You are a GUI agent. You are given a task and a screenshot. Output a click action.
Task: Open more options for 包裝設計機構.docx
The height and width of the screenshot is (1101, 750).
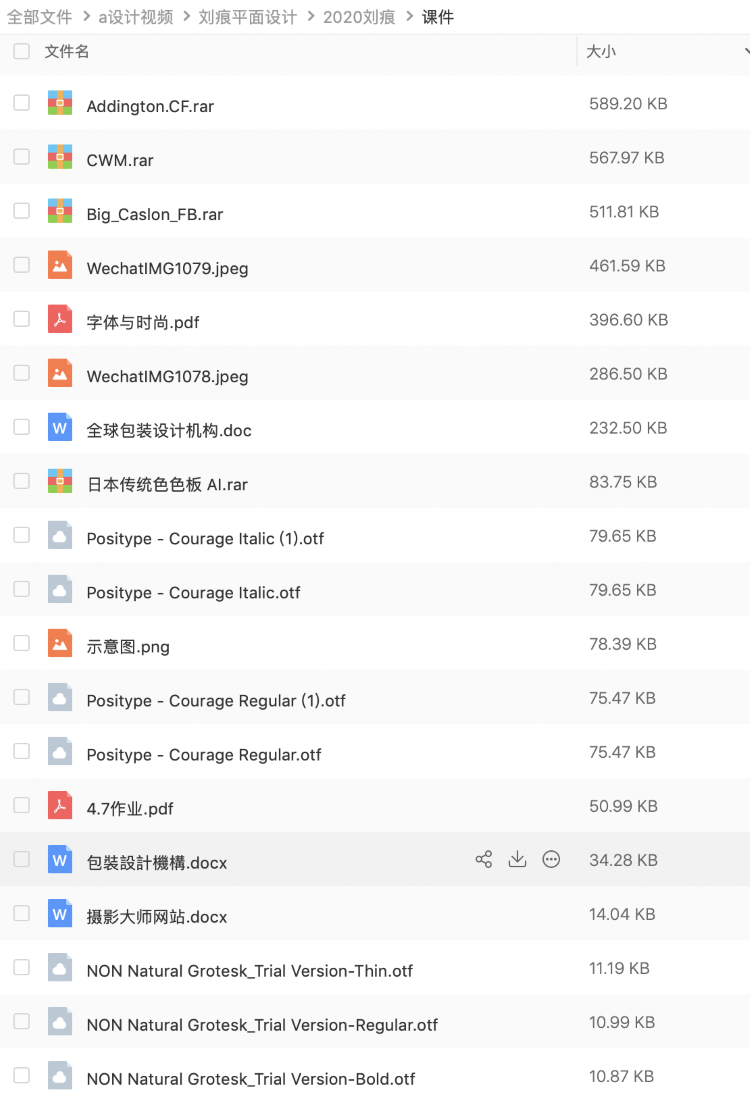point(551,859)
